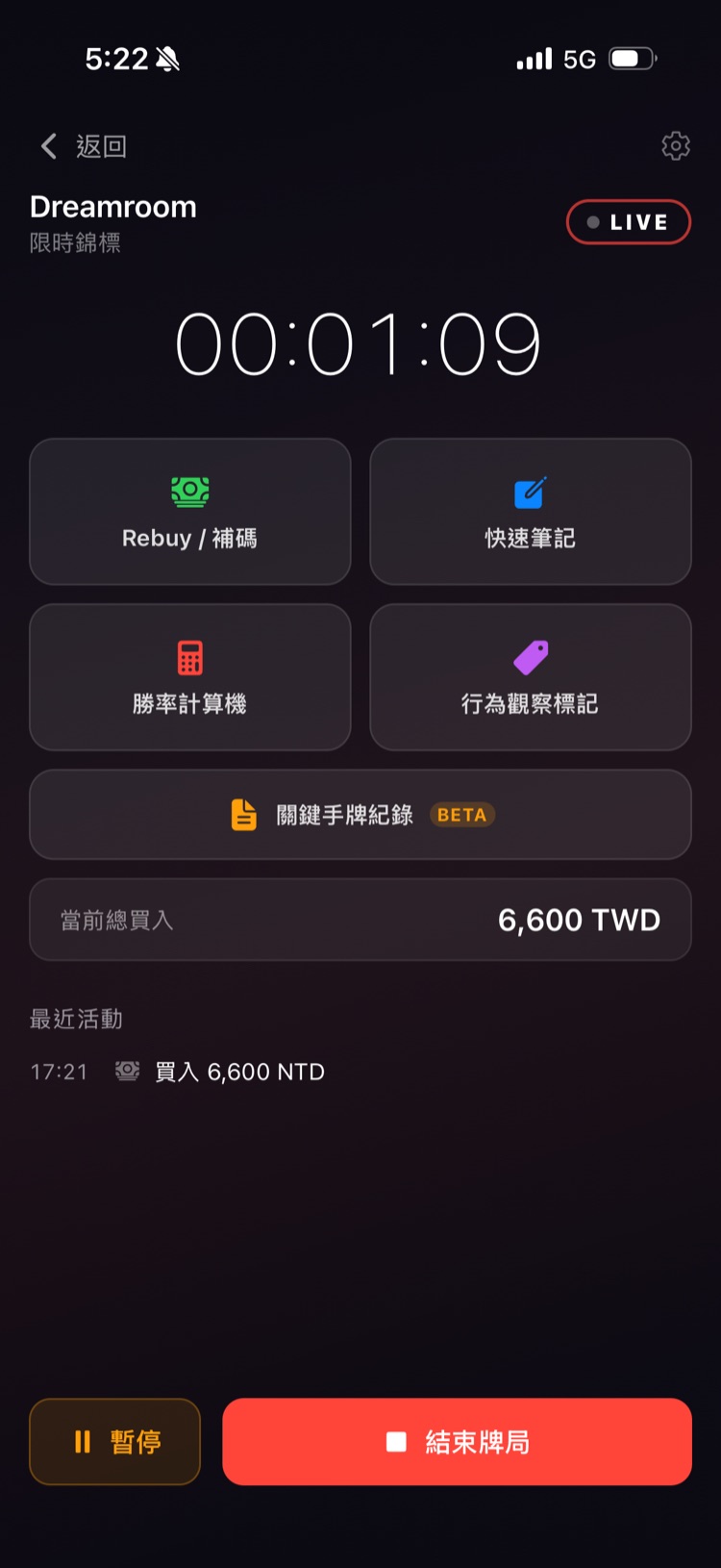This screenshot has height=1568, width=721.
Task: Click the pause bars icon inside 暫停 button
Action: 82,1441
